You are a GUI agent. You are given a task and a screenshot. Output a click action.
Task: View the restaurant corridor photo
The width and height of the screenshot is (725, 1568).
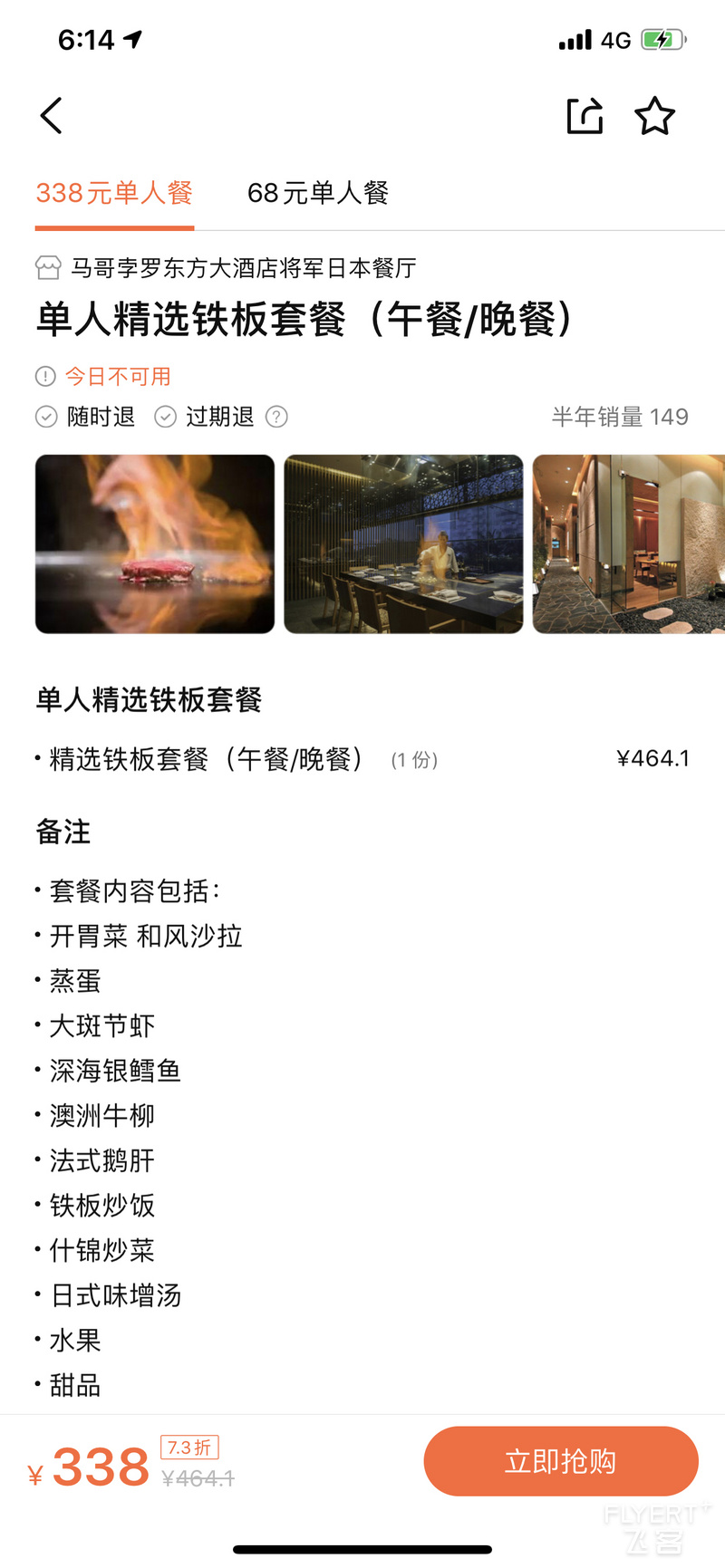point(629,544)
